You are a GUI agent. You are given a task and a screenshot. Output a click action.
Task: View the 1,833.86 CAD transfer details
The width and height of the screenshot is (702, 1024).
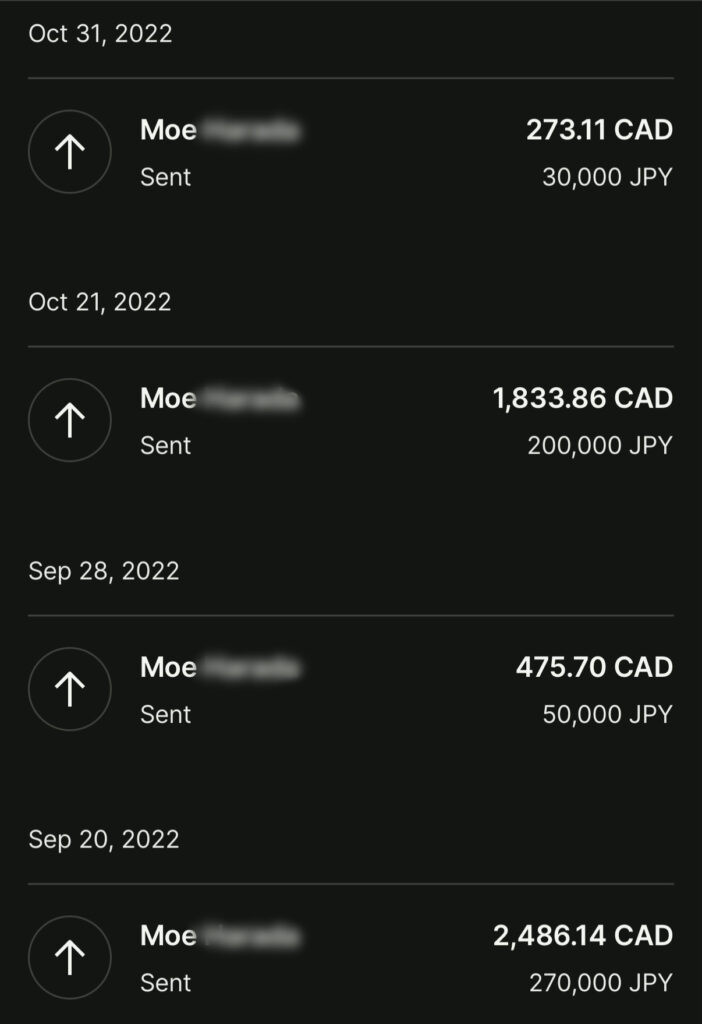[x=350, y=421]
